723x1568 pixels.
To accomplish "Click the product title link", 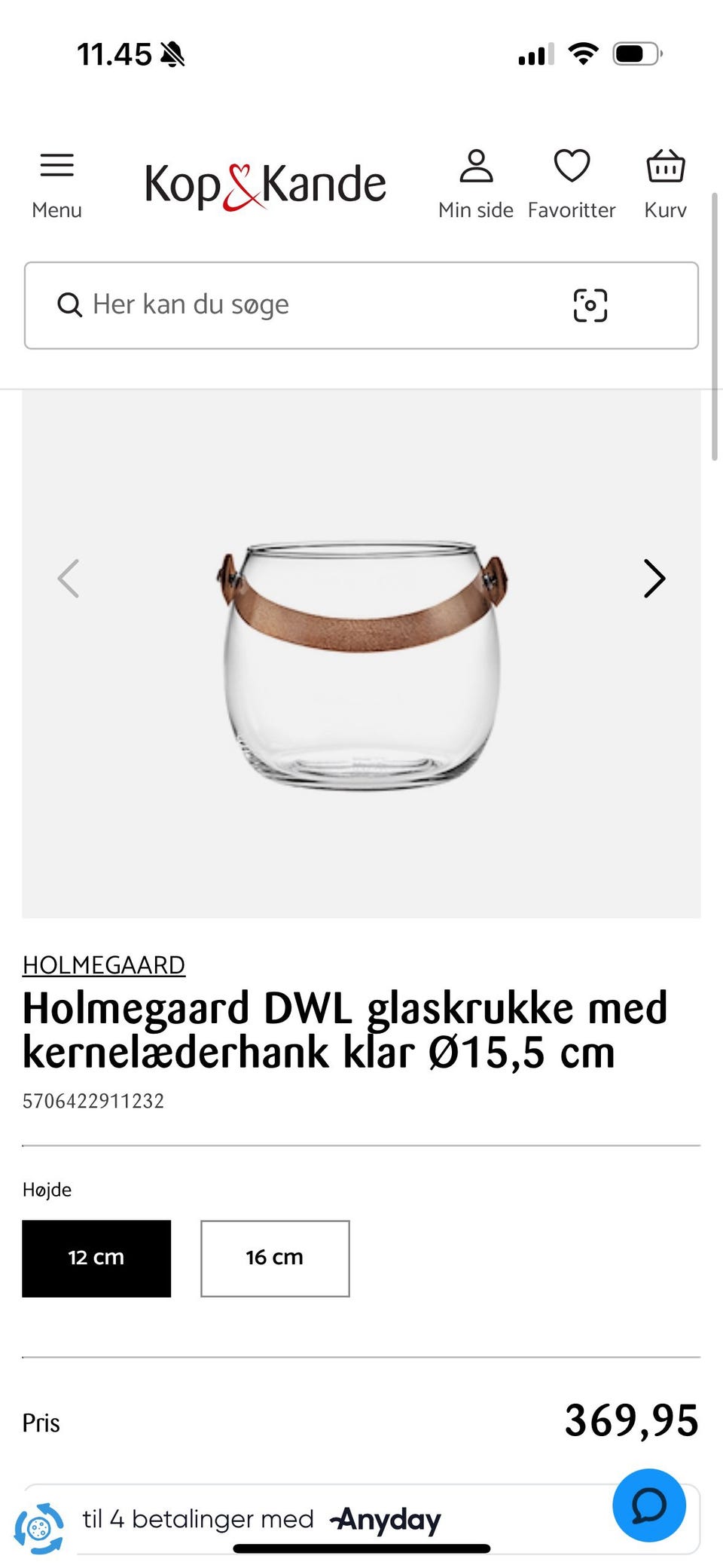I will tap(345, 1029).
